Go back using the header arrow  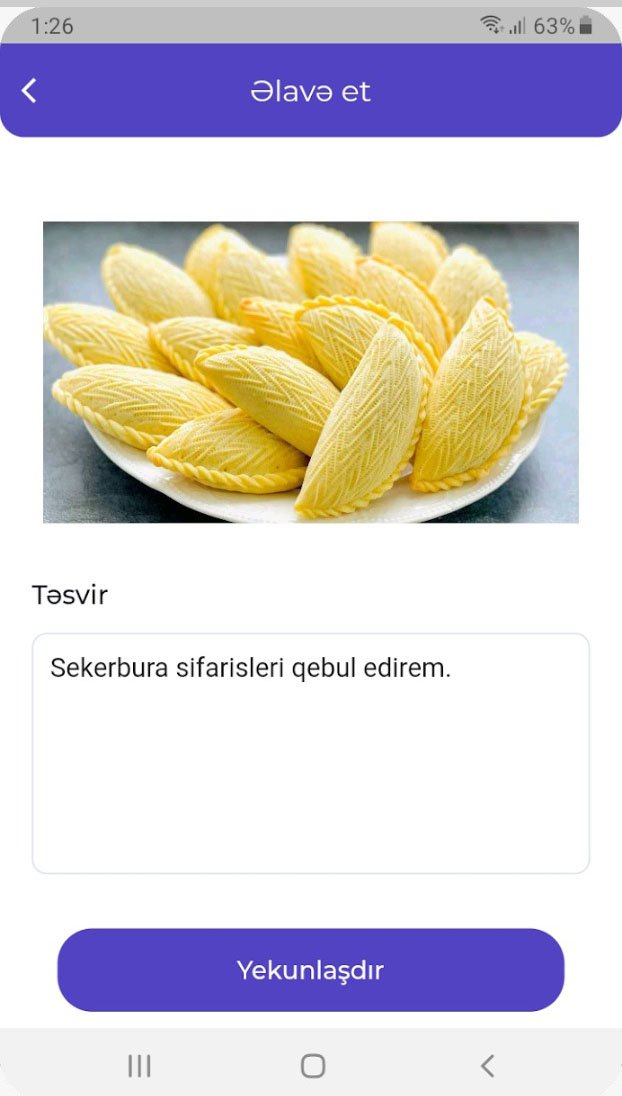click(x=29, y=91)
